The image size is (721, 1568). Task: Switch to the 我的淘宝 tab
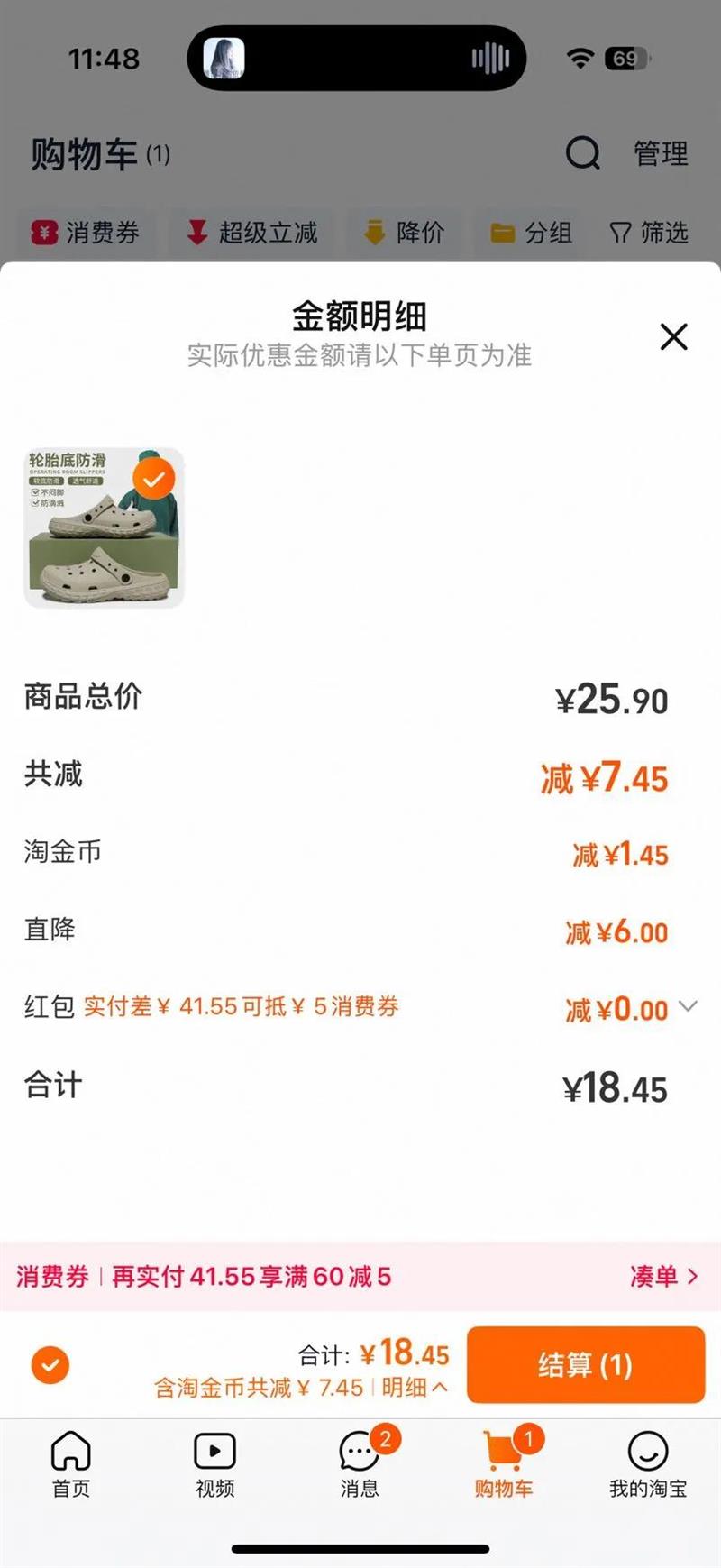tap(648, 1464)
